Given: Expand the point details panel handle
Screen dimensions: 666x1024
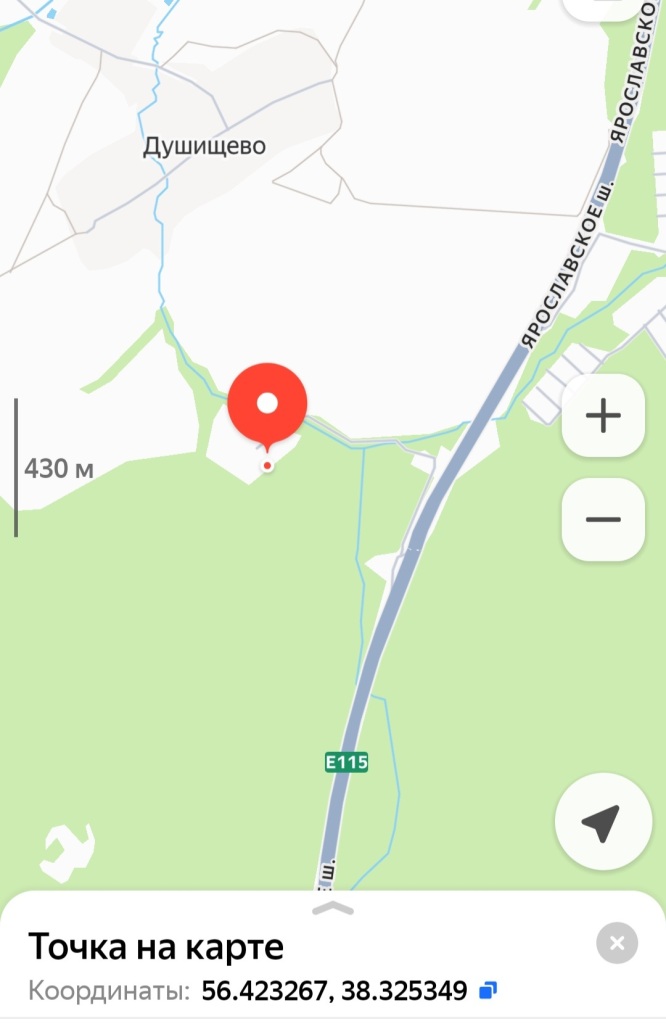Looking at the screenshot, I should 333,908.
